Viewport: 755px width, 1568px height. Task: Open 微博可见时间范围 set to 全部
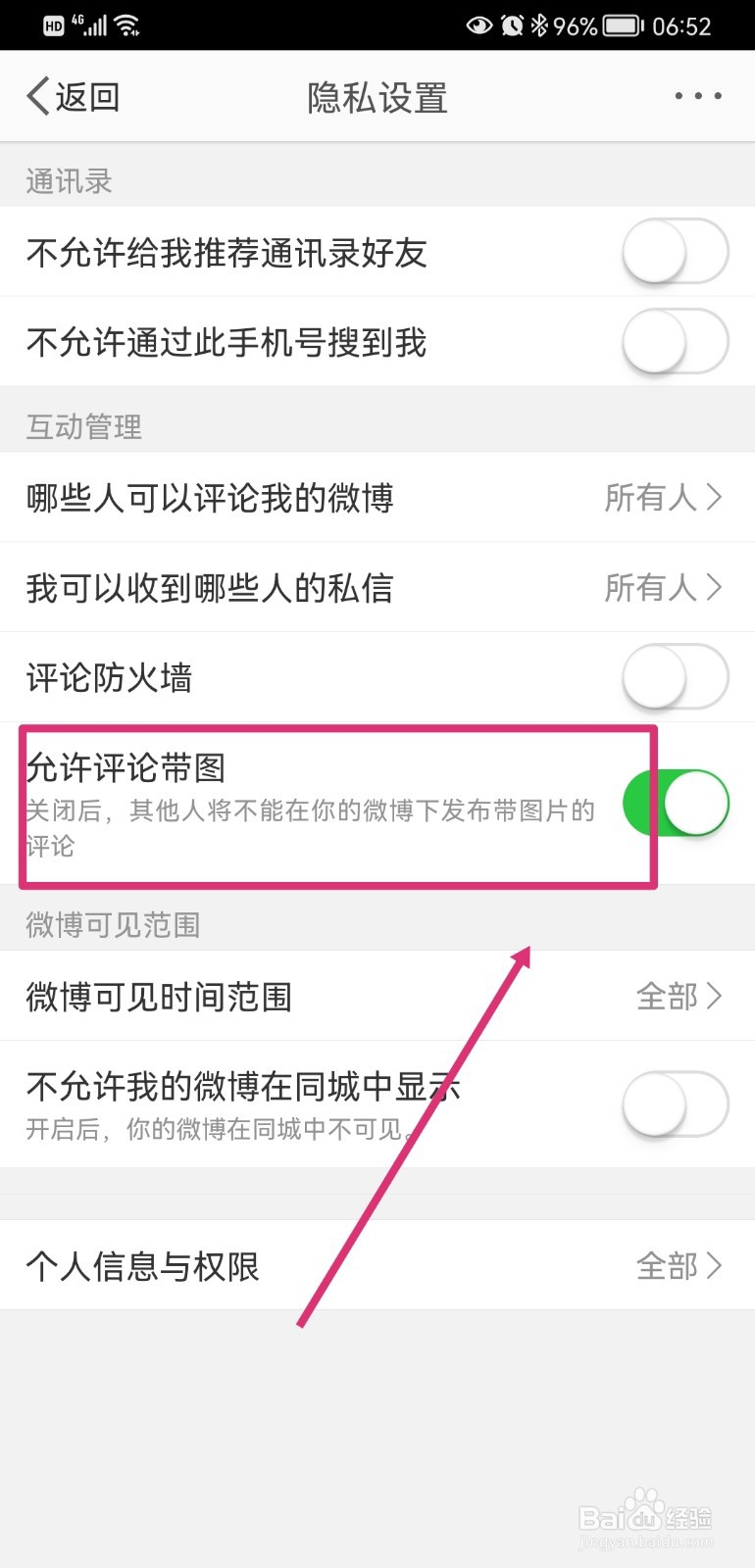[377, 996]
